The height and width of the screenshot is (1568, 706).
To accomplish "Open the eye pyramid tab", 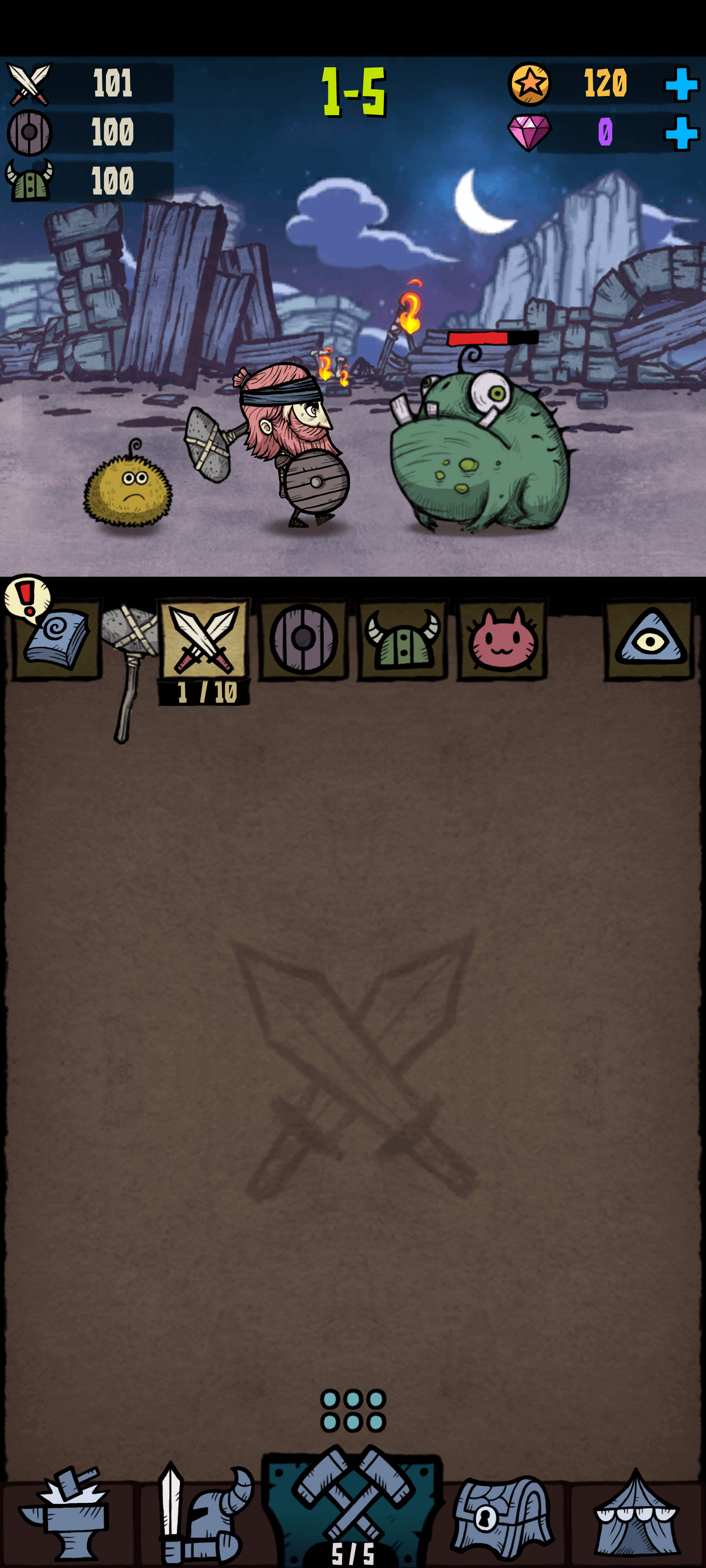I will [650, 639].
